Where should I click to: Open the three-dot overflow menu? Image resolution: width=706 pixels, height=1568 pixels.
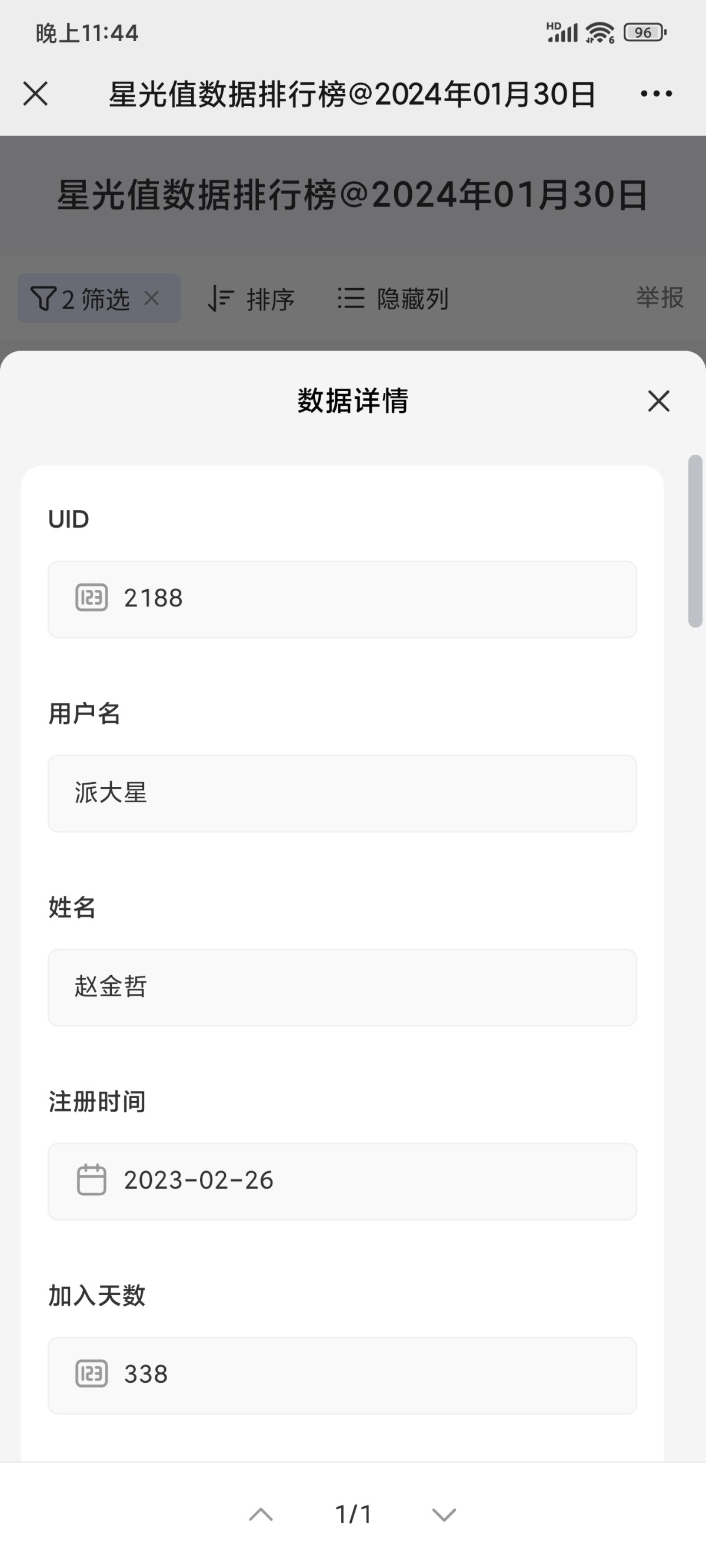tap(656, 94)
